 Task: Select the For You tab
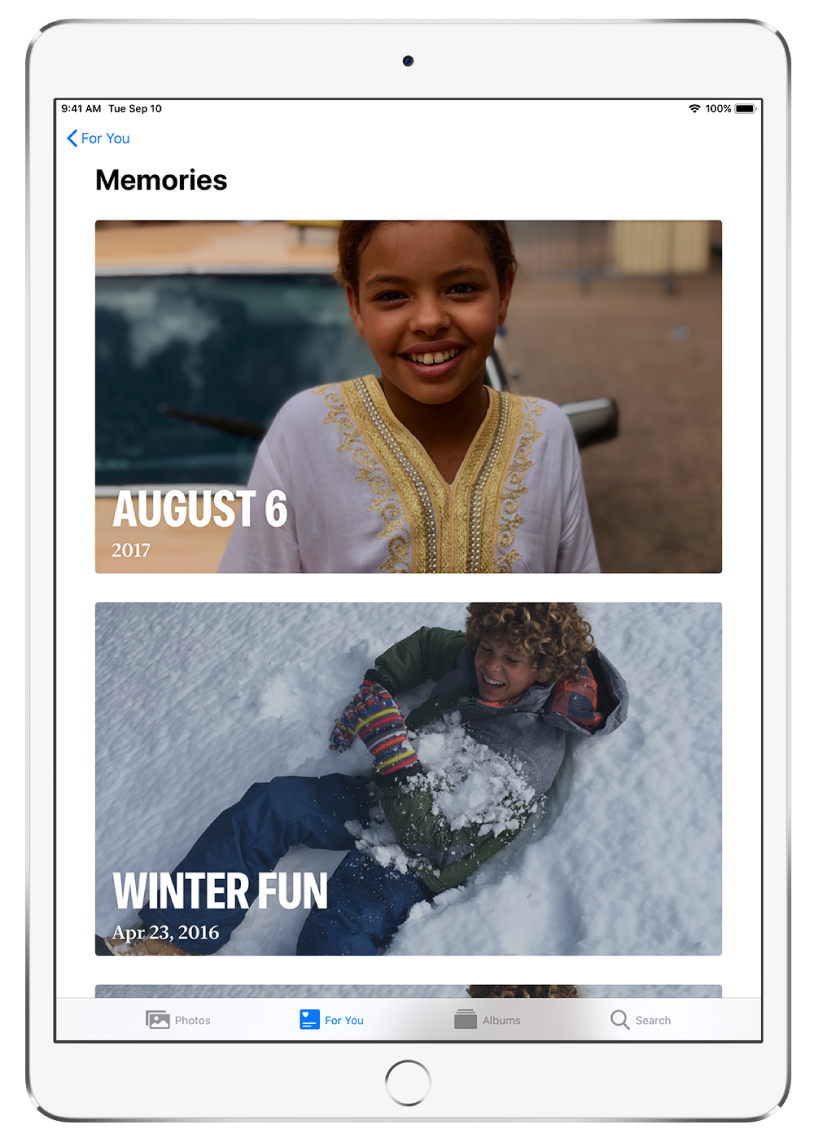[x=332, y=1020]
